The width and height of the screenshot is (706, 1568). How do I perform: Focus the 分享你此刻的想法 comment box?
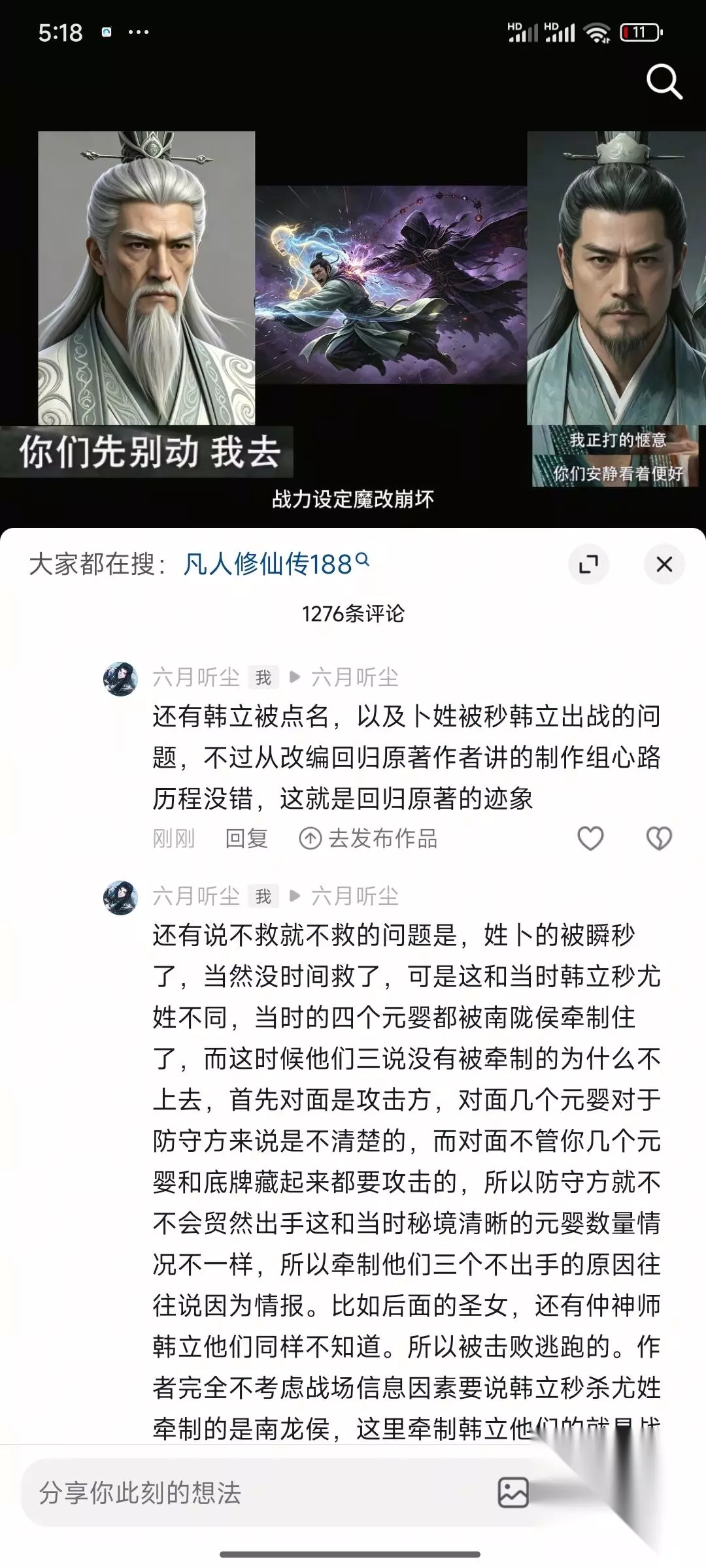pyautogui.click(x=261, y=1493)
